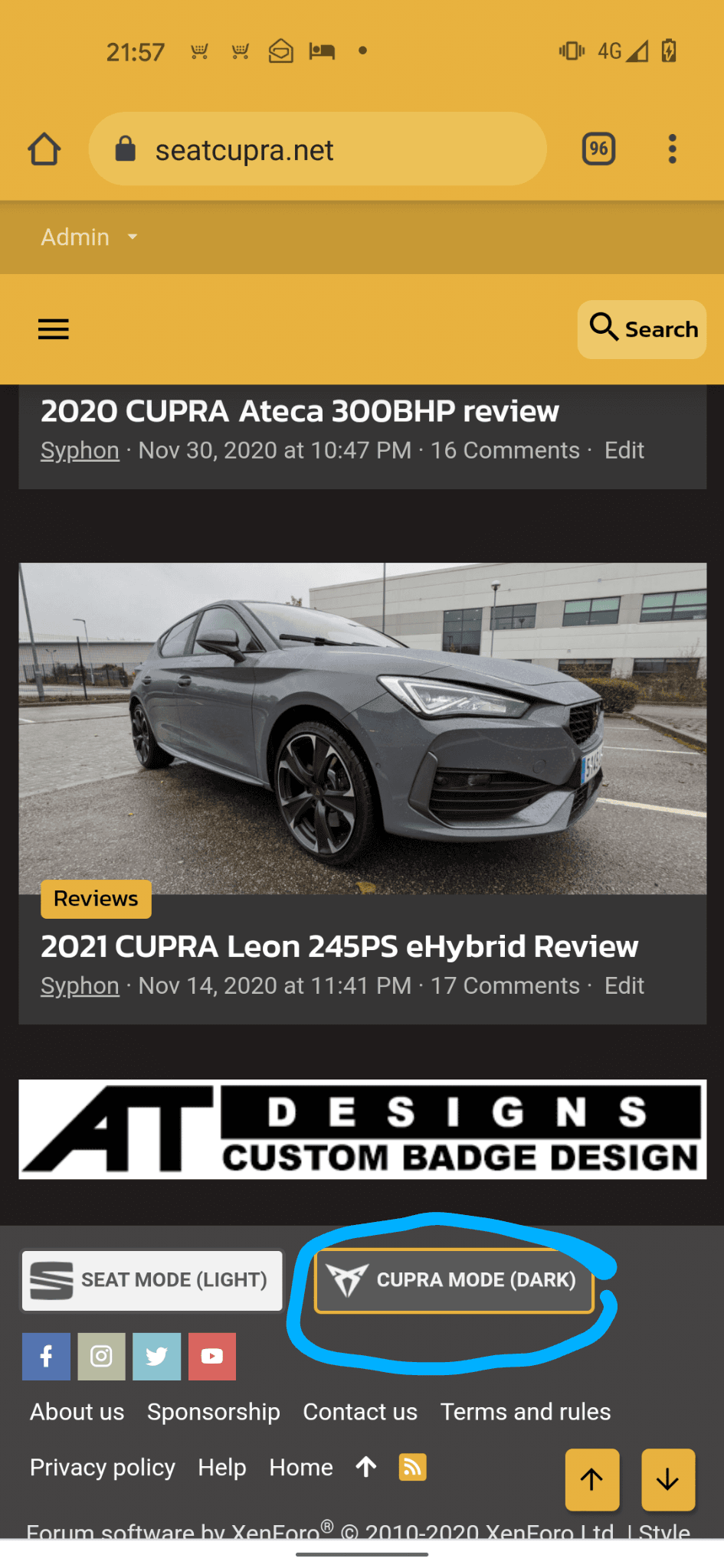The image size is (724, 1568).
Task: Open the Facebook page icon
Action: click(46, 1357)
